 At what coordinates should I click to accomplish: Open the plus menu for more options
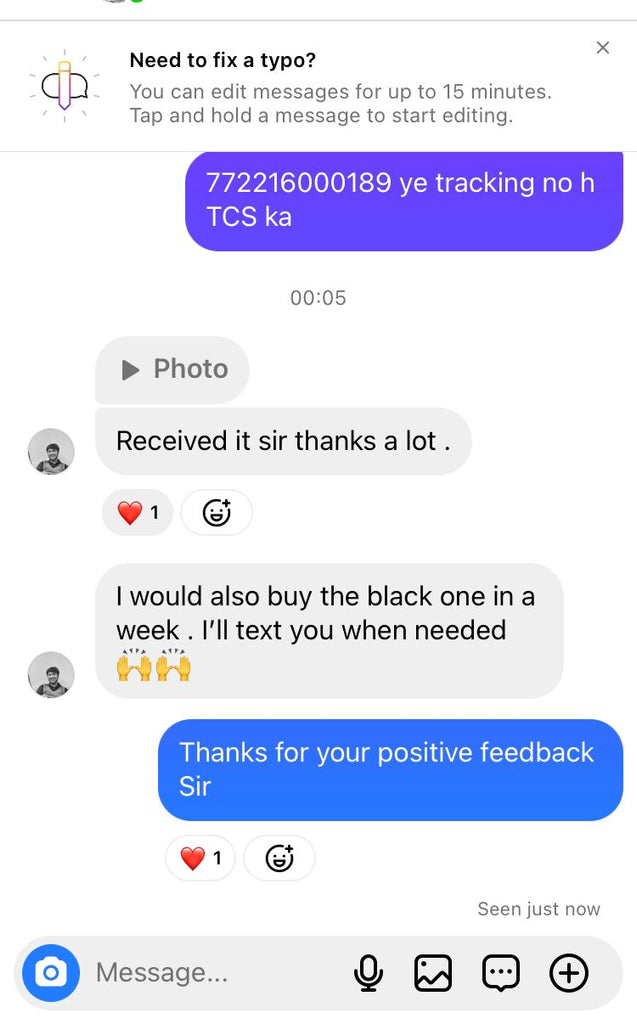tap(569, 972)
